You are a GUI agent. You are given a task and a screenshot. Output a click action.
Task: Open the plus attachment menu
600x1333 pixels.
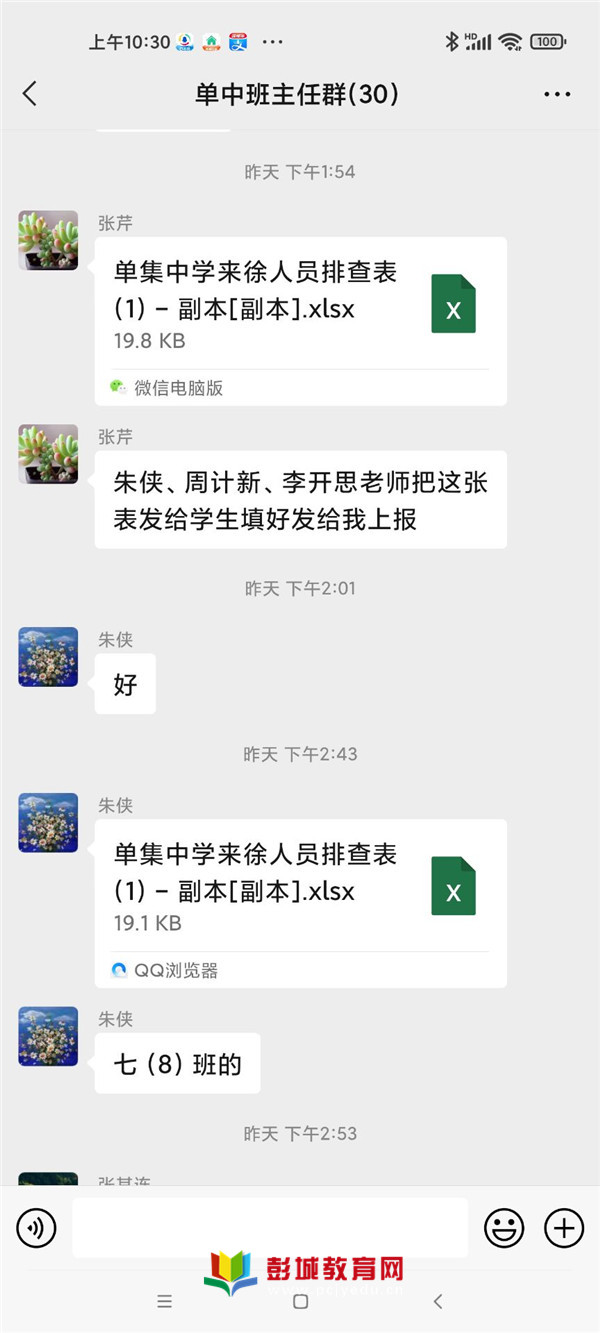(563, 1227)
